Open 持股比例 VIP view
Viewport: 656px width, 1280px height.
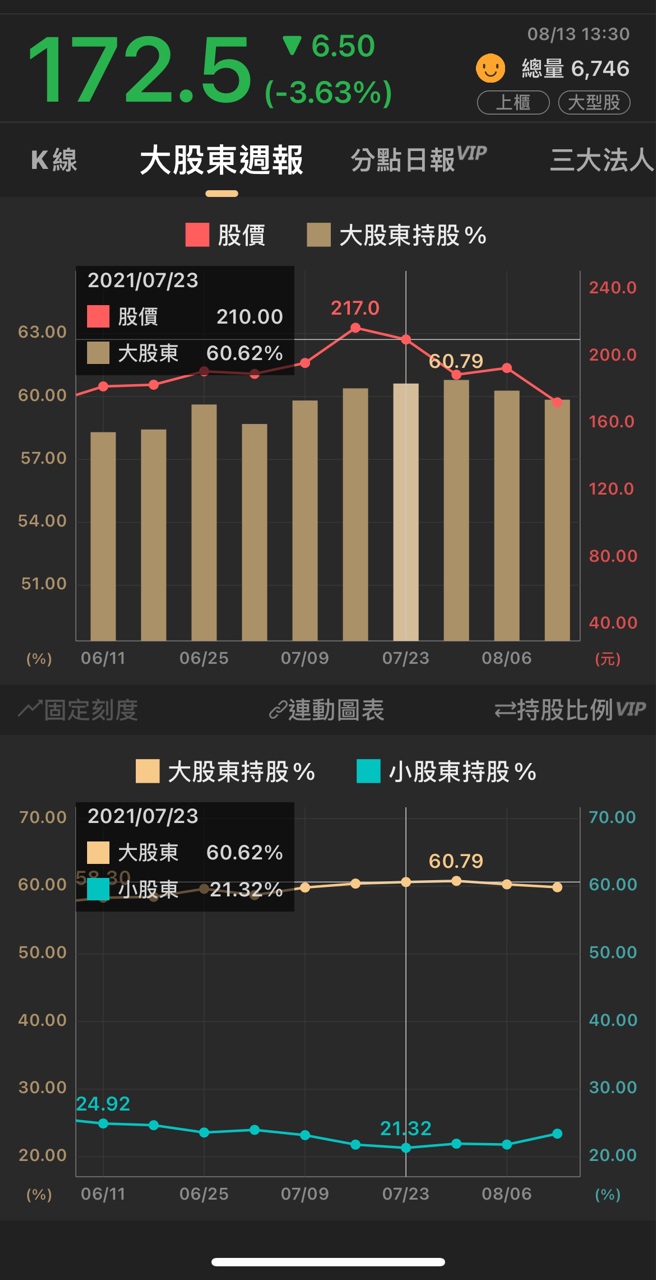click(x=570, y=710)
